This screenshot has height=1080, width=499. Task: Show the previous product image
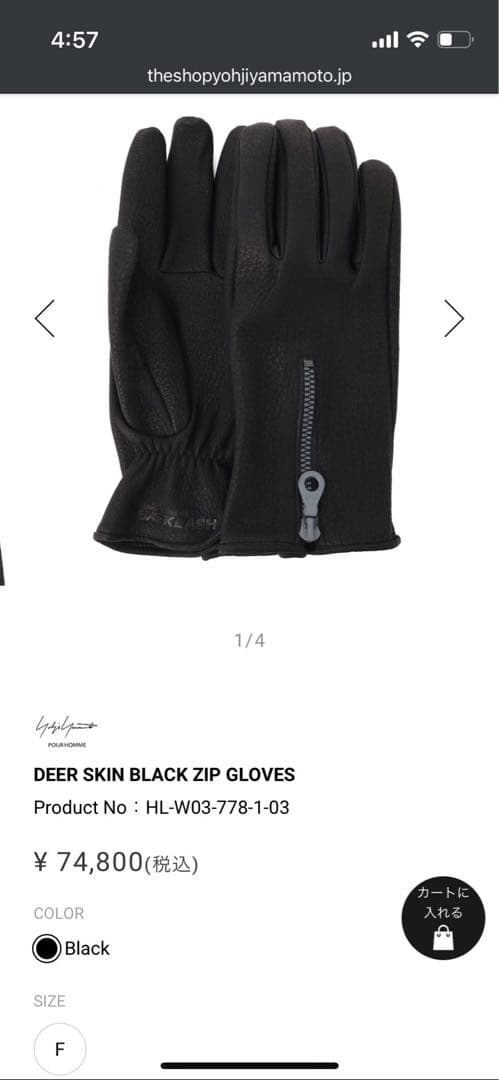pos(45,318)
